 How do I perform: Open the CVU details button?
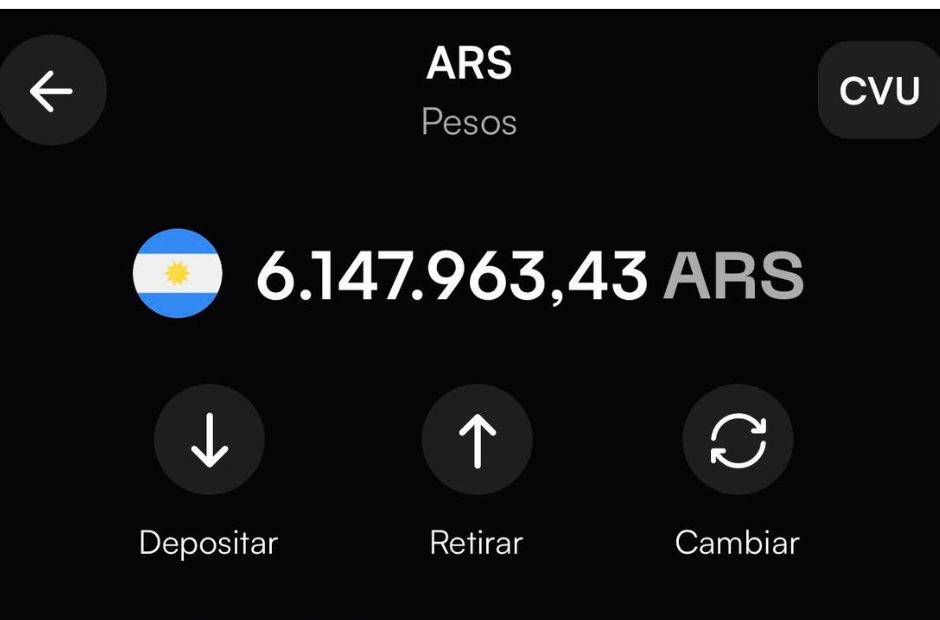(879, 91)
